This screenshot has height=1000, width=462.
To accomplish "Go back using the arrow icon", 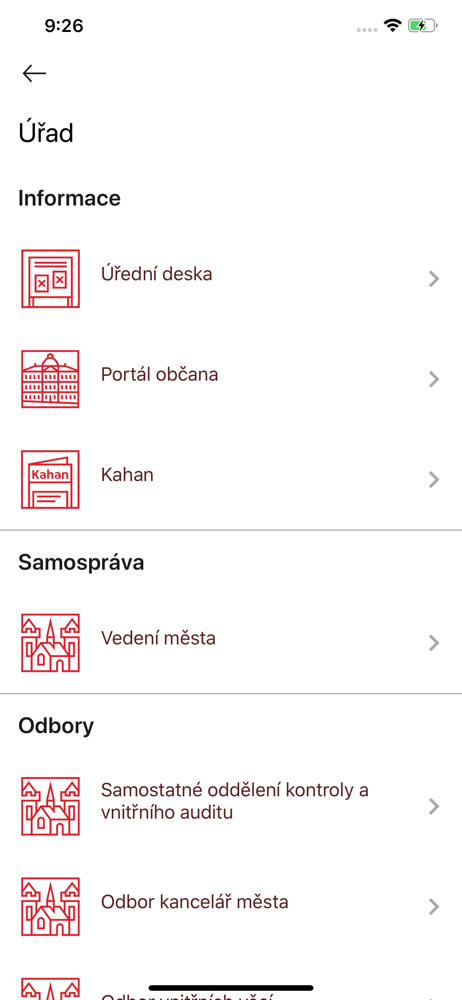I will coord(34,73).
